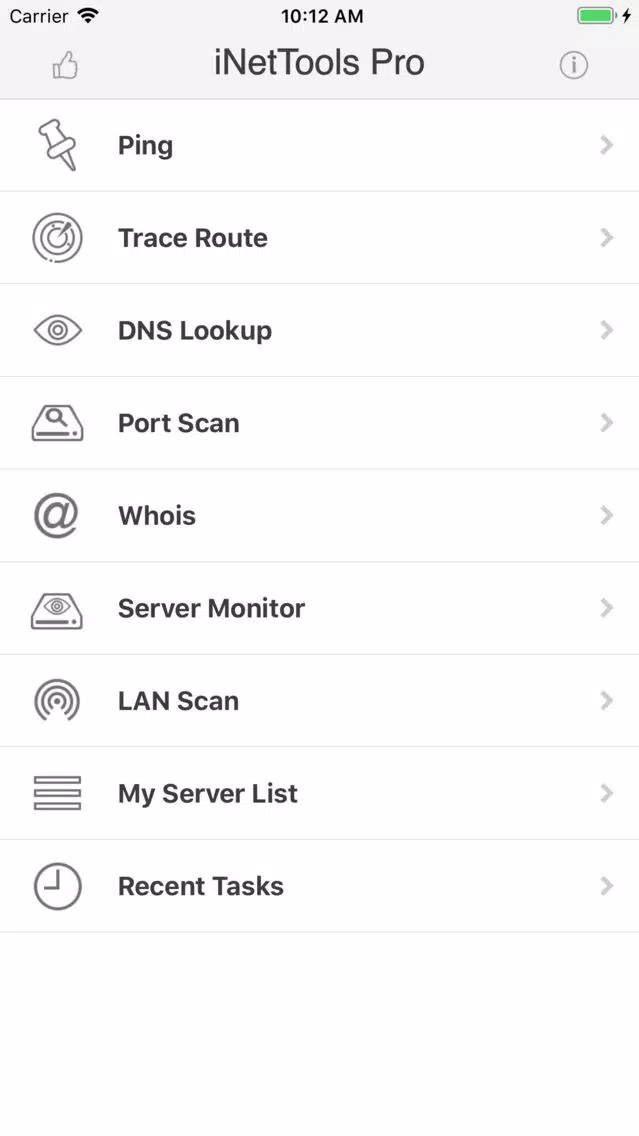The width and height of the screenshot is (639, 1136).
Task: Open the Whois tool
Action: pyautogui.click(x=320, y=516)
